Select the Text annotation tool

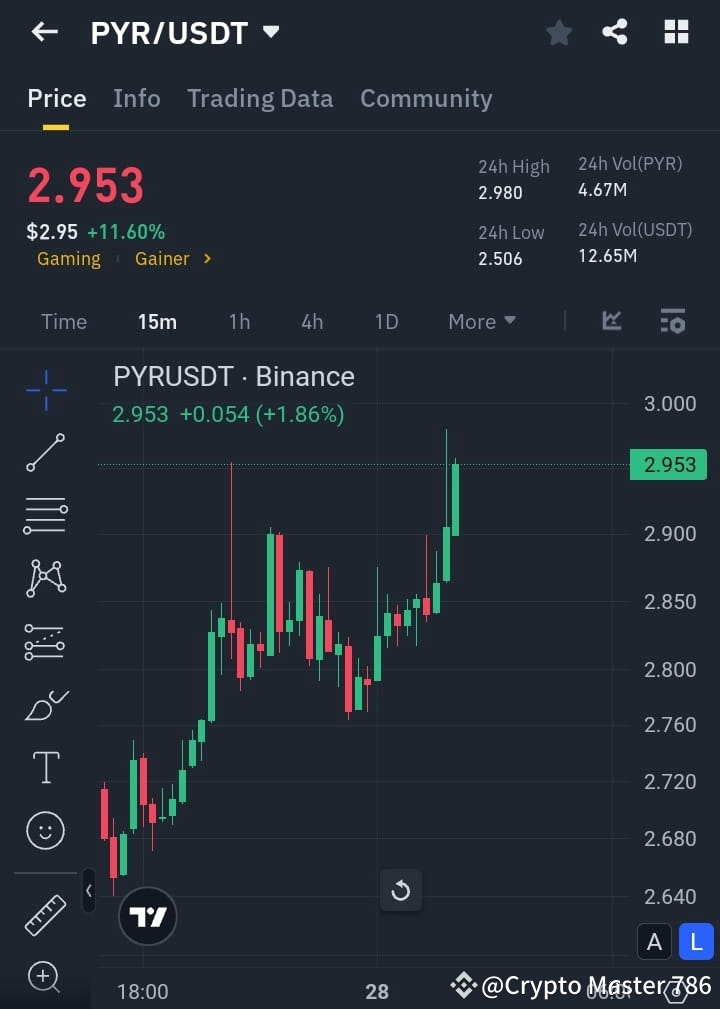coord(45,767)
